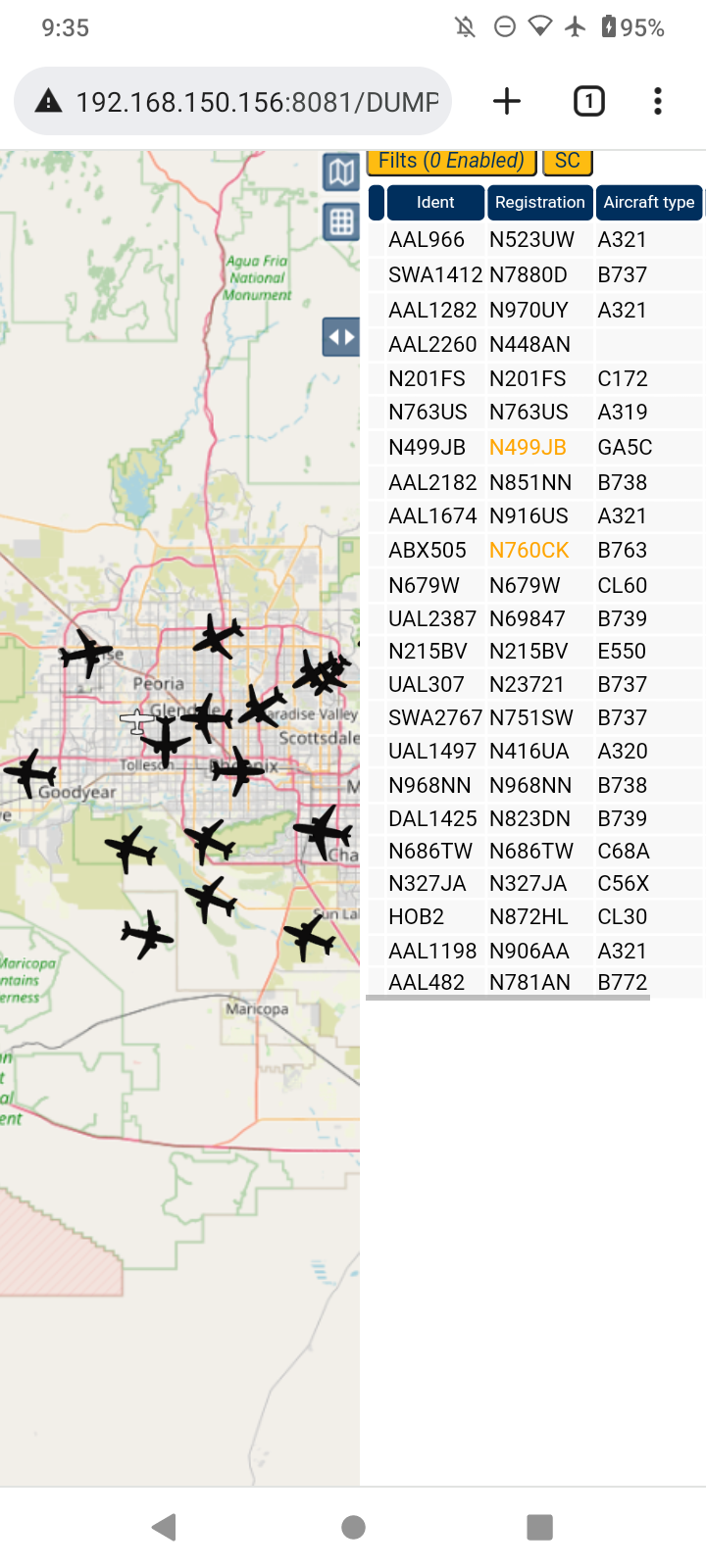Open registration link N760CK
The height and width of the screenshot is (1568, 706).
529,551
